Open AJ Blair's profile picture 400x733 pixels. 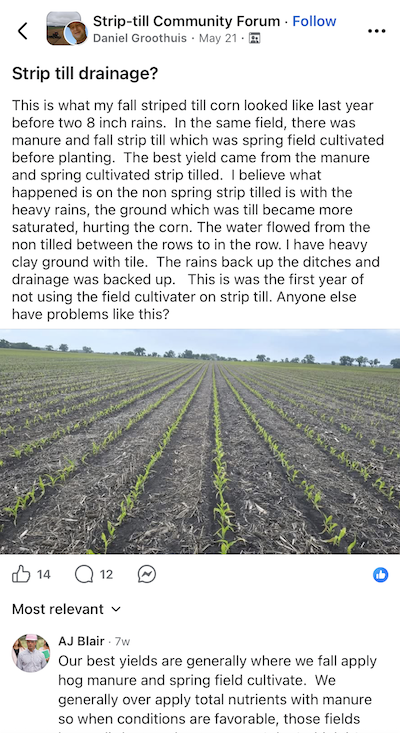(31, 653)
